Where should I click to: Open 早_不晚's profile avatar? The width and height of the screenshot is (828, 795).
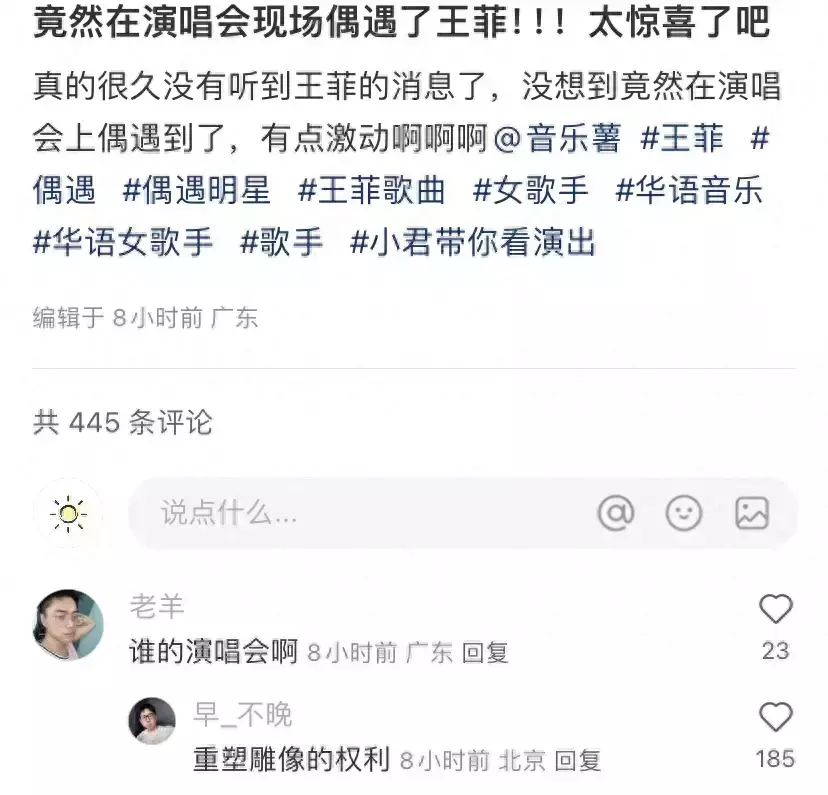pos(151,721)
